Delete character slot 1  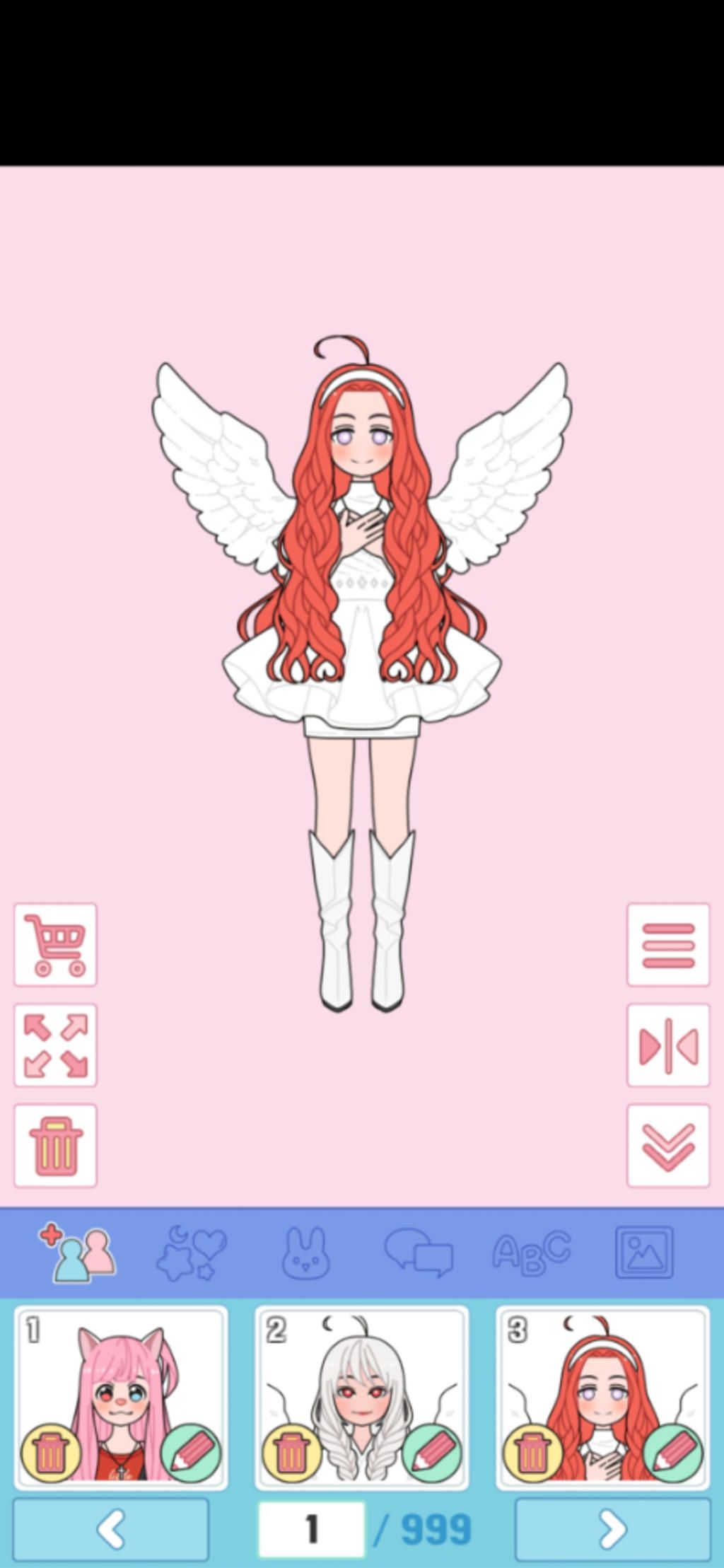tap(50, 1453)
